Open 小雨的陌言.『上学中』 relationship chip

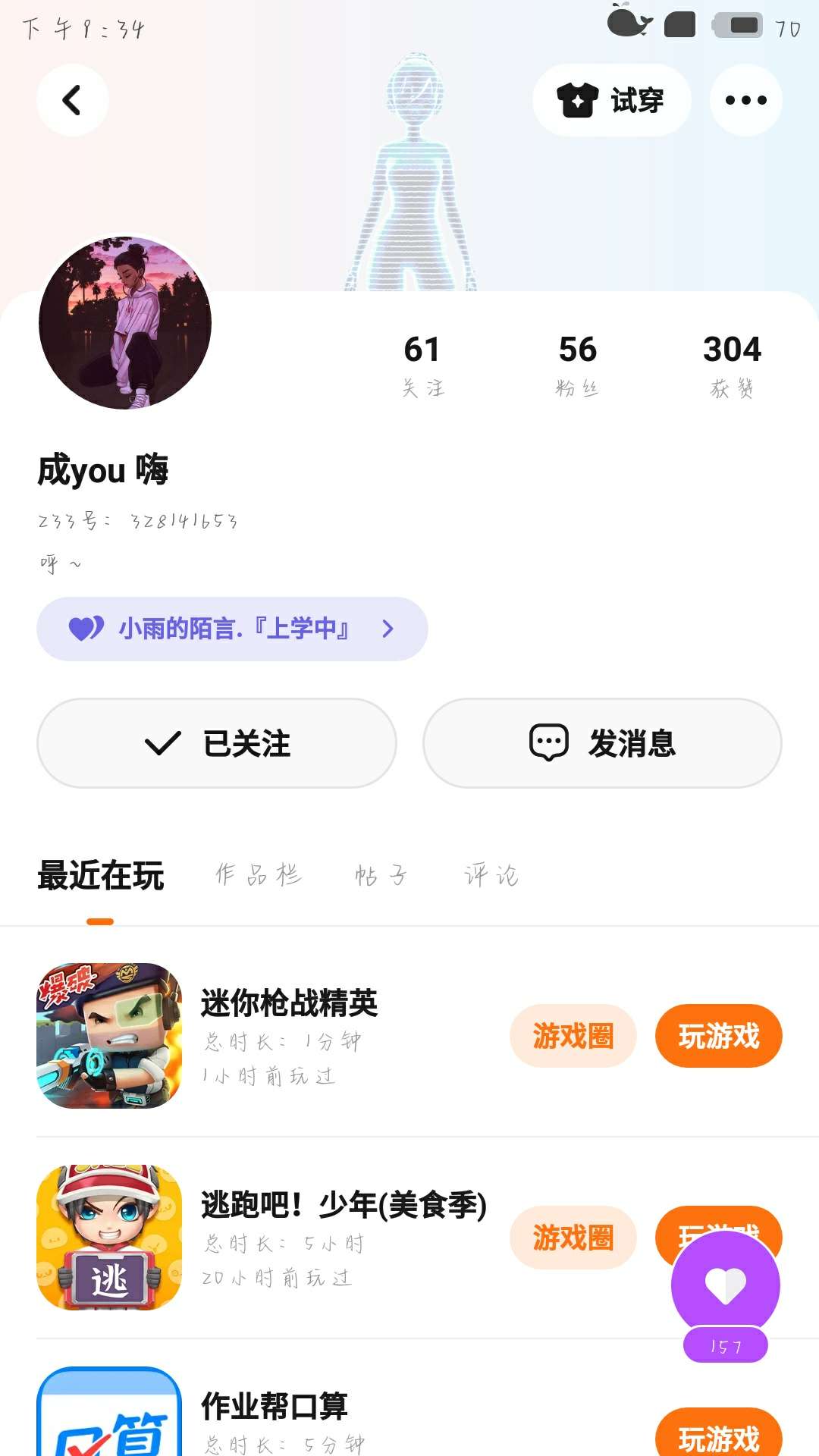click(x=232, y=629)
